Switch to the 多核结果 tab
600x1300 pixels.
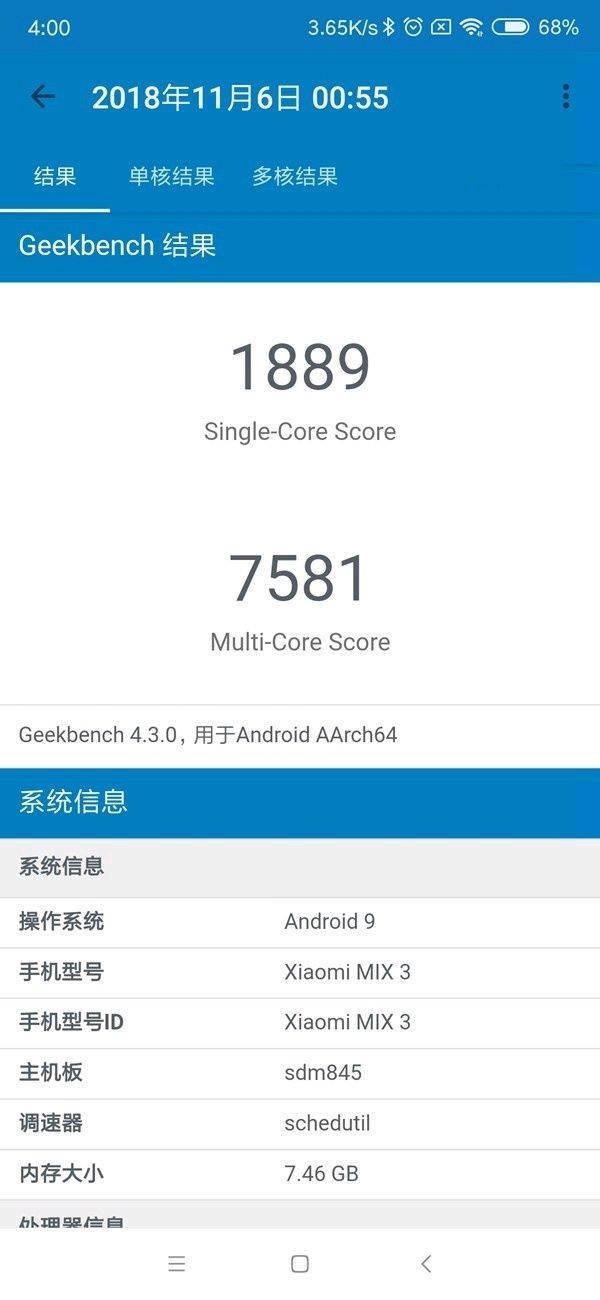(295, 177)
